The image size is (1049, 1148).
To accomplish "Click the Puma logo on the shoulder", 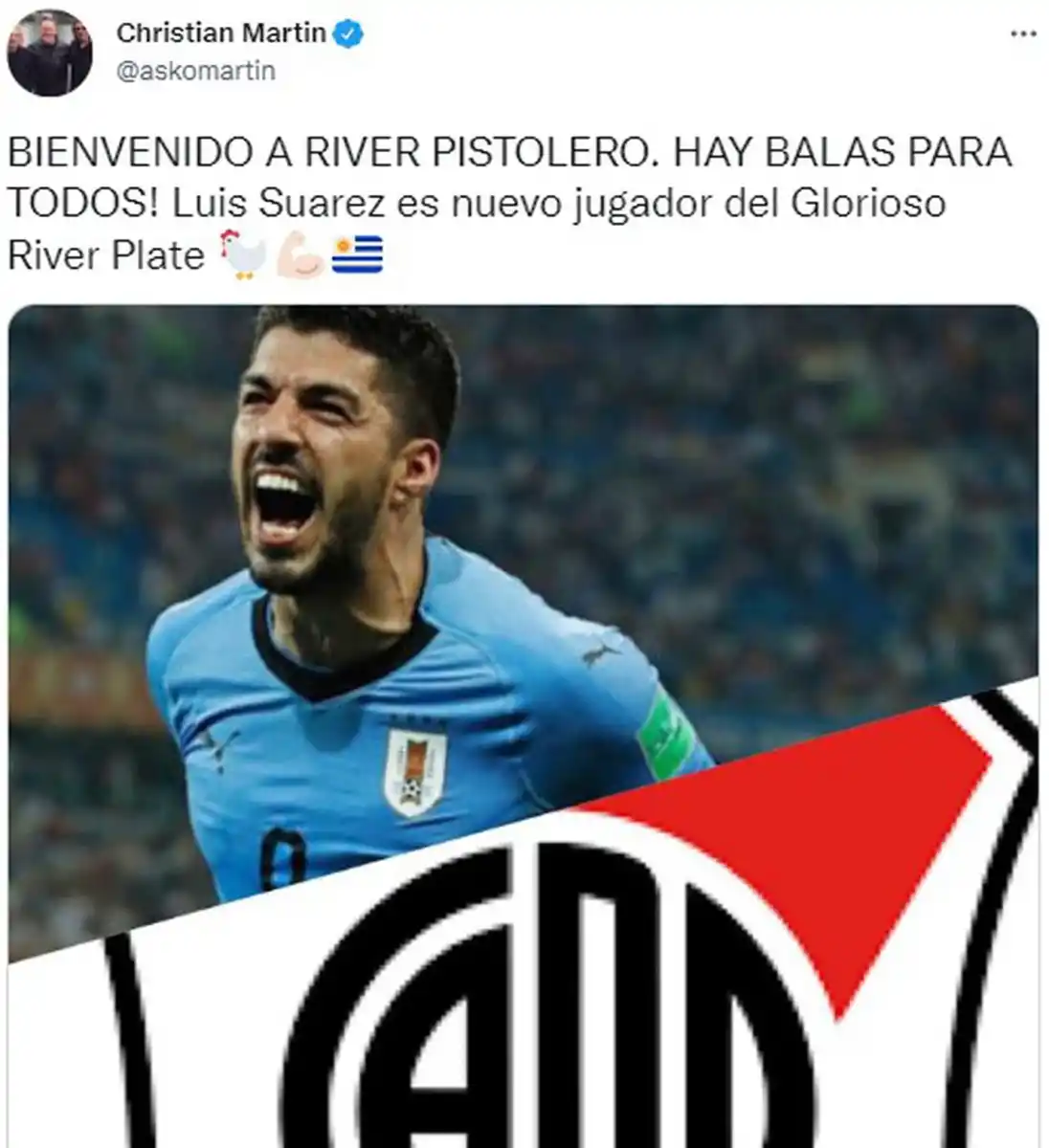I will click(599, 651).
